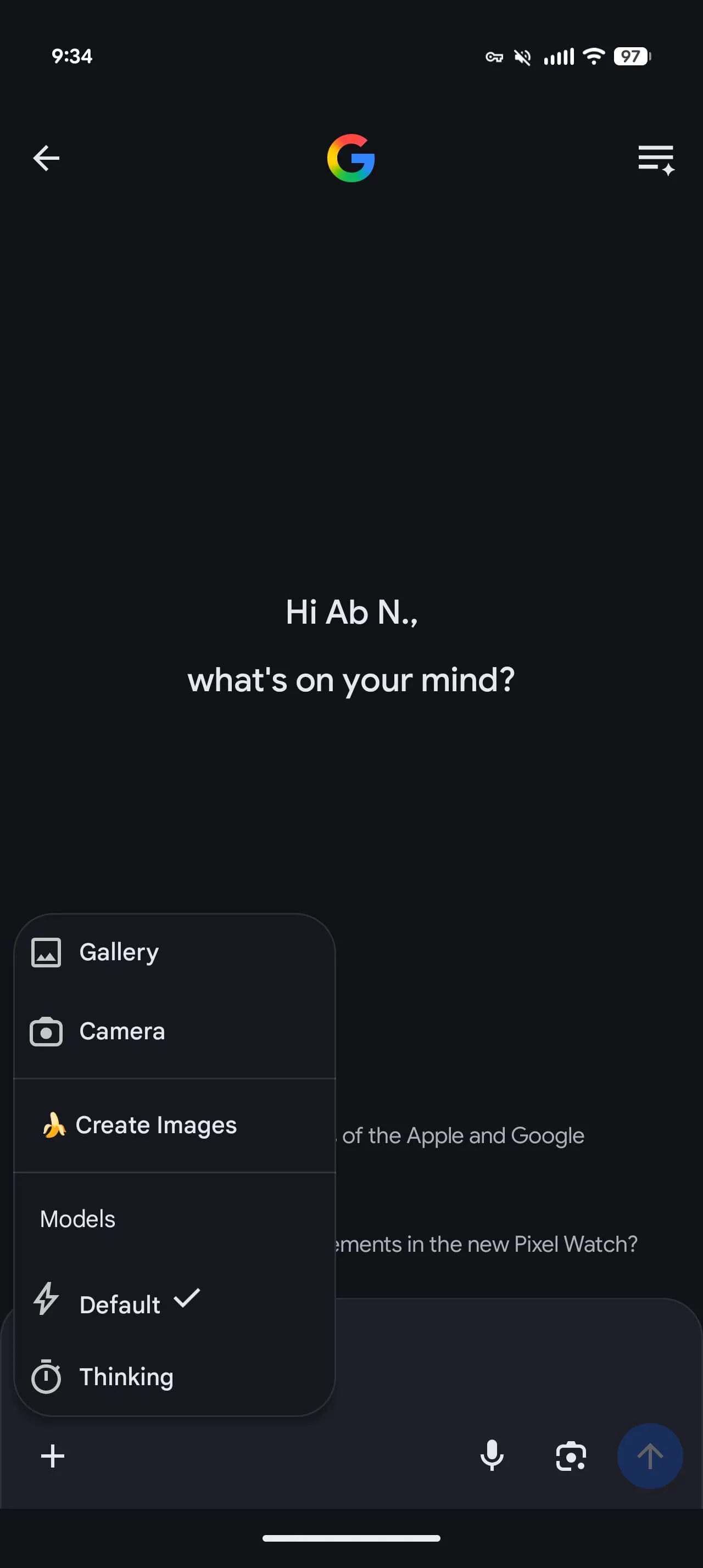Pick the Apple and Google suggestion
This screenshot has width=703, height=1568.
tap(462, 1136)
